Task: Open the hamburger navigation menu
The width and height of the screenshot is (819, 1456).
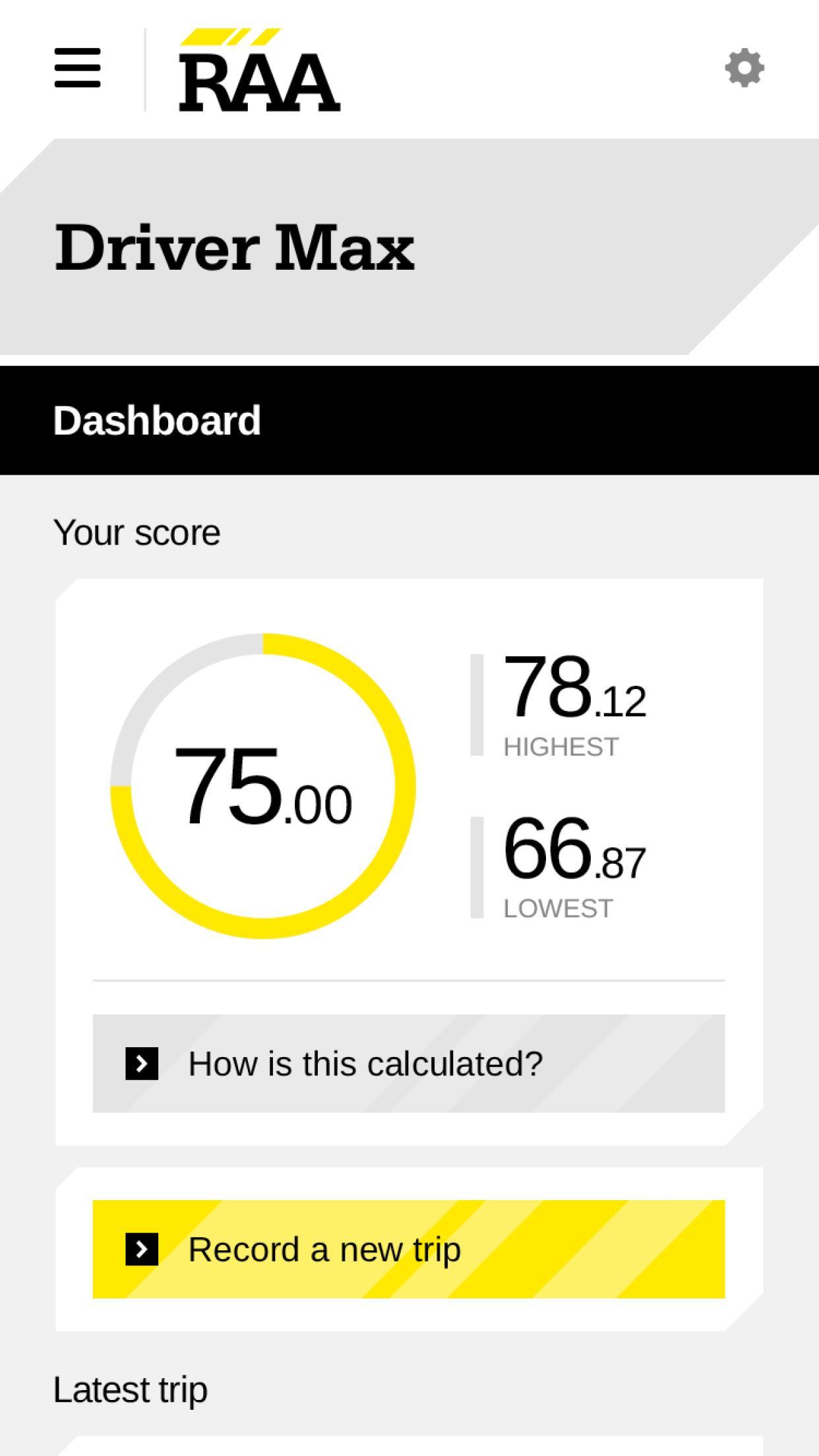Action: tap(77, 67)
